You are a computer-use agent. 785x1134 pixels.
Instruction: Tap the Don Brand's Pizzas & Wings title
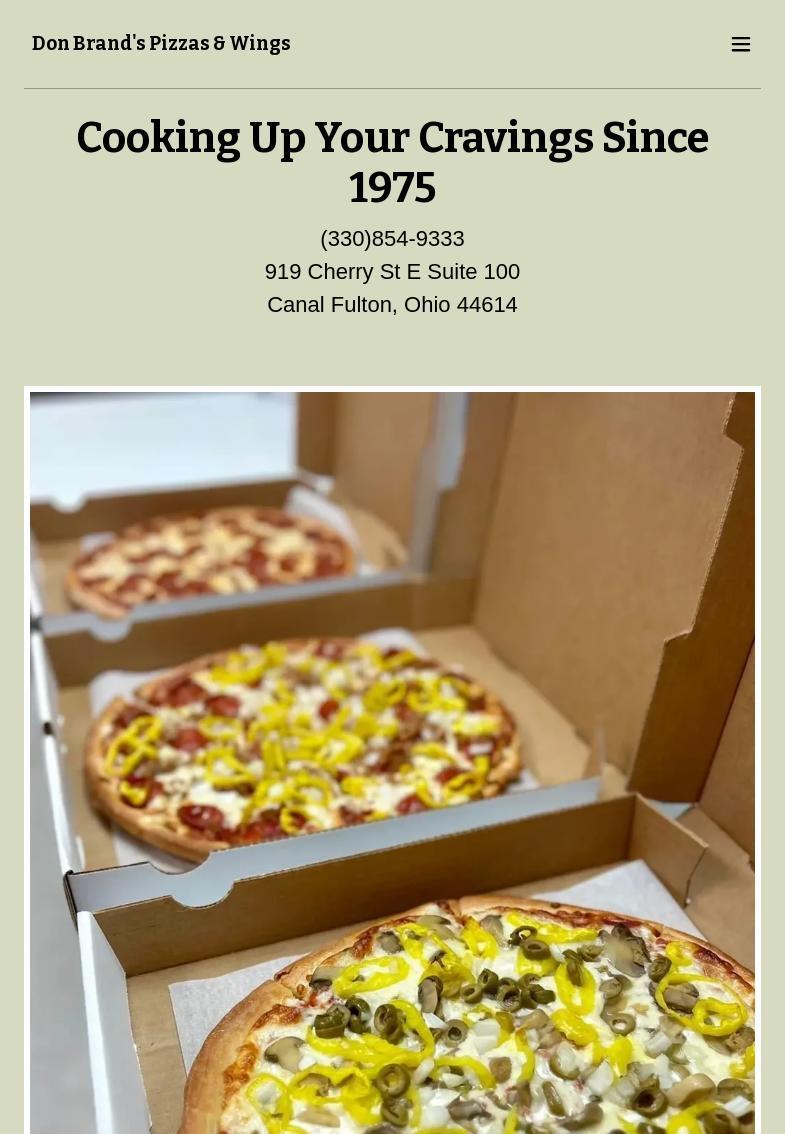coord(161,44)
